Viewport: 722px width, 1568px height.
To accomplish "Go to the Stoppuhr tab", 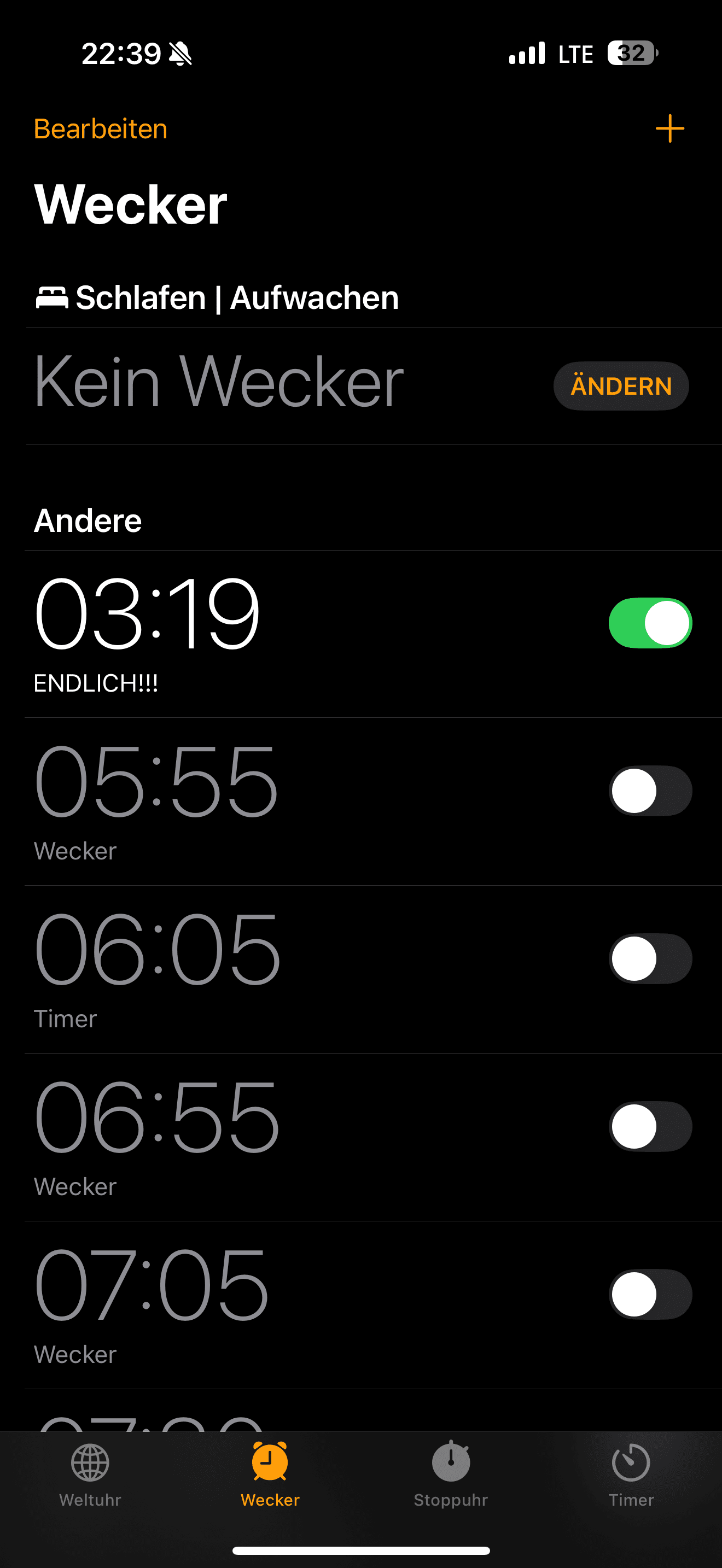I will (451, 1473).
